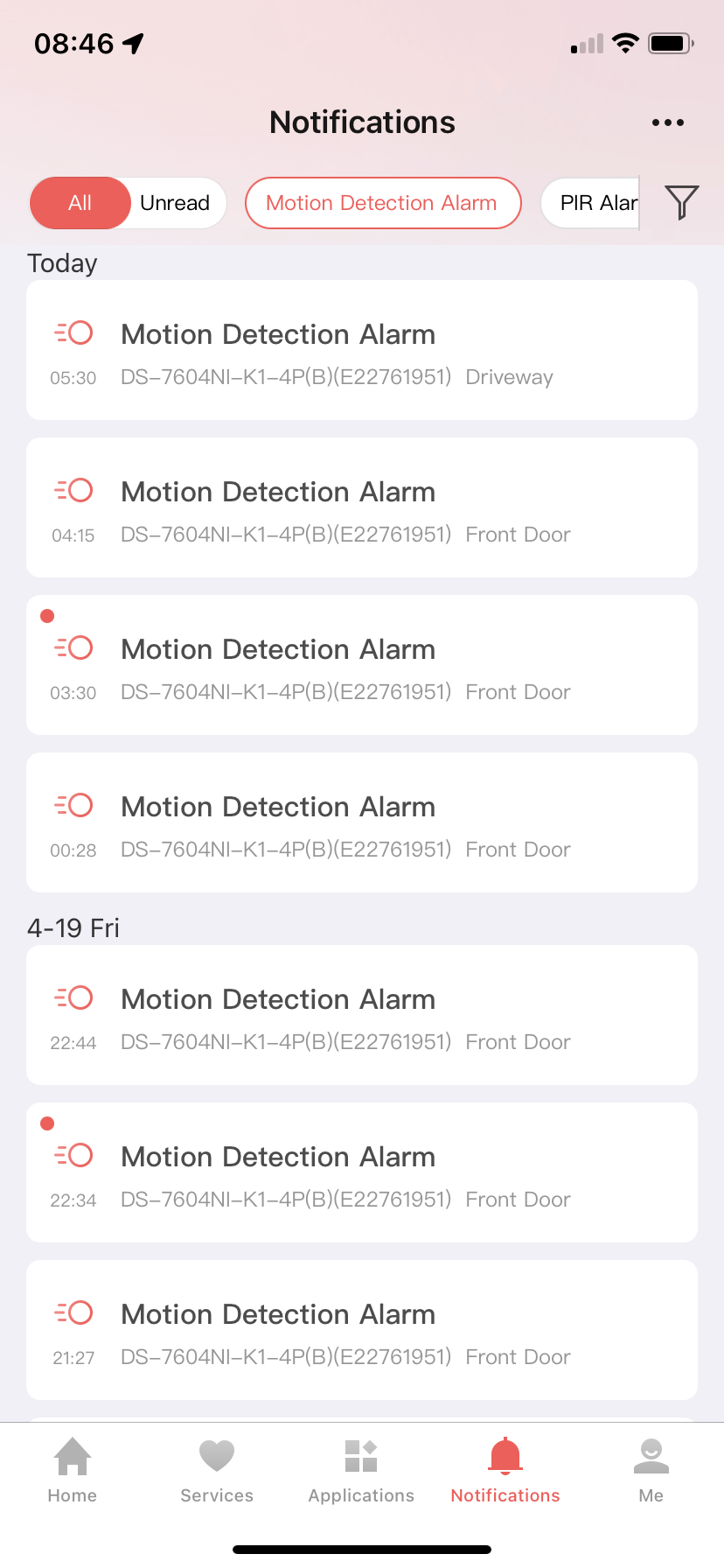Switch to Unread notifications
Image resolution: width=724 pixels, height=1568 pixels.
click(x=175, y=203)
